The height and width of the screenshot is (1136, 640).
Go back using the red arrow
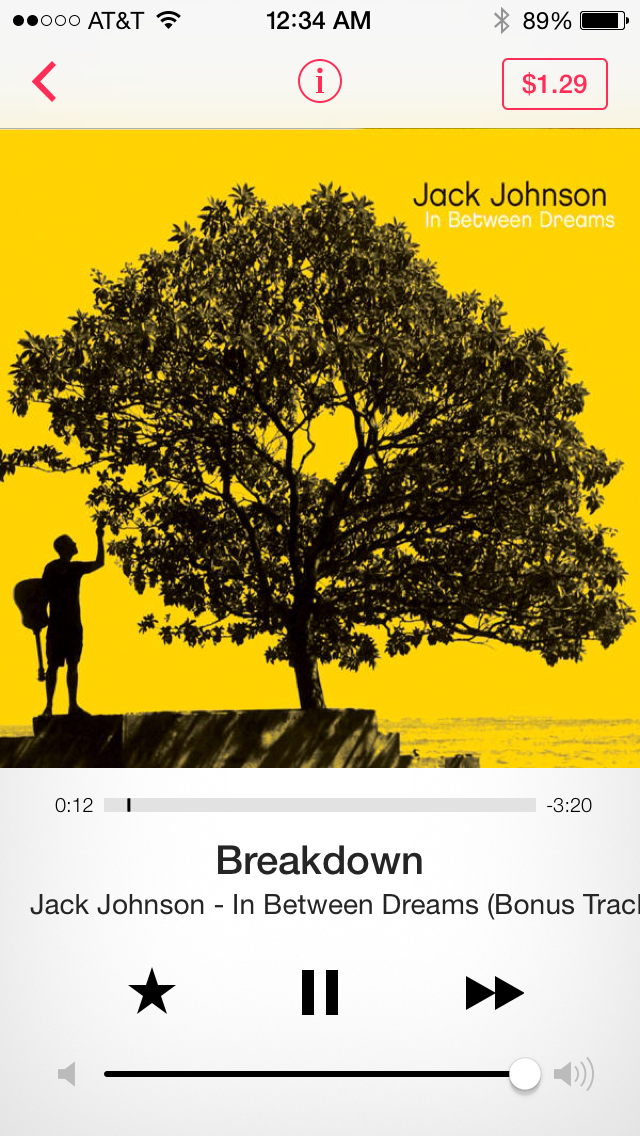coord(44,82)
